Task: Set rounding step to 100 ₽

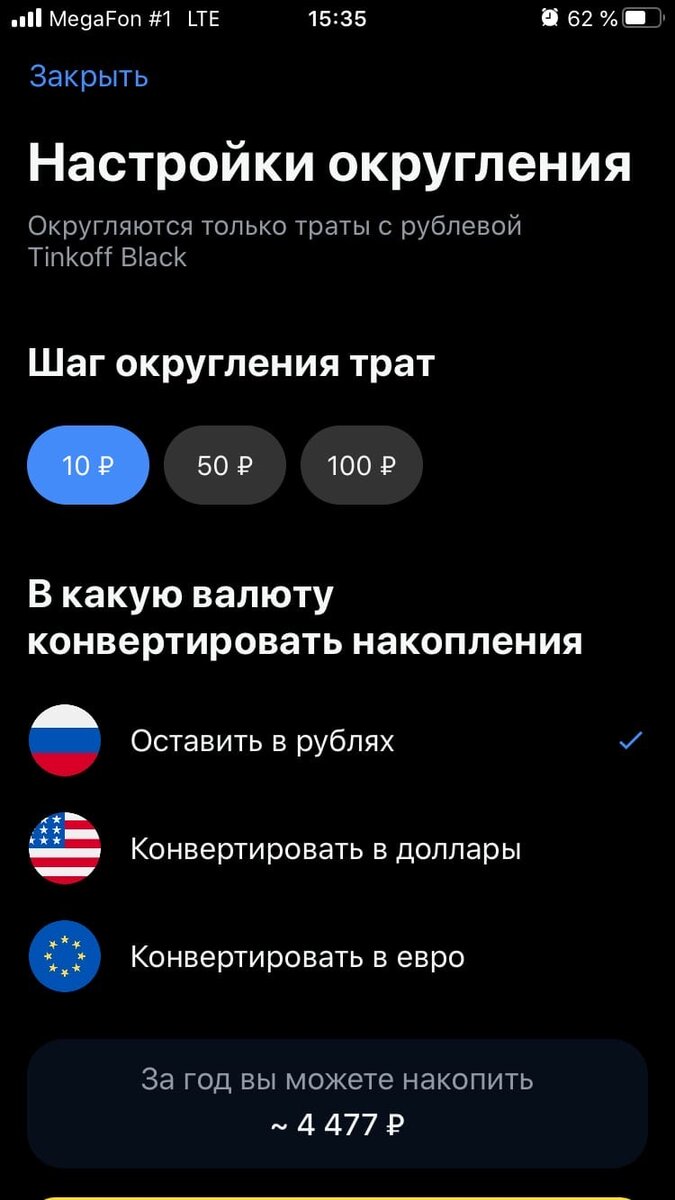Action: (x=361, y=465)
